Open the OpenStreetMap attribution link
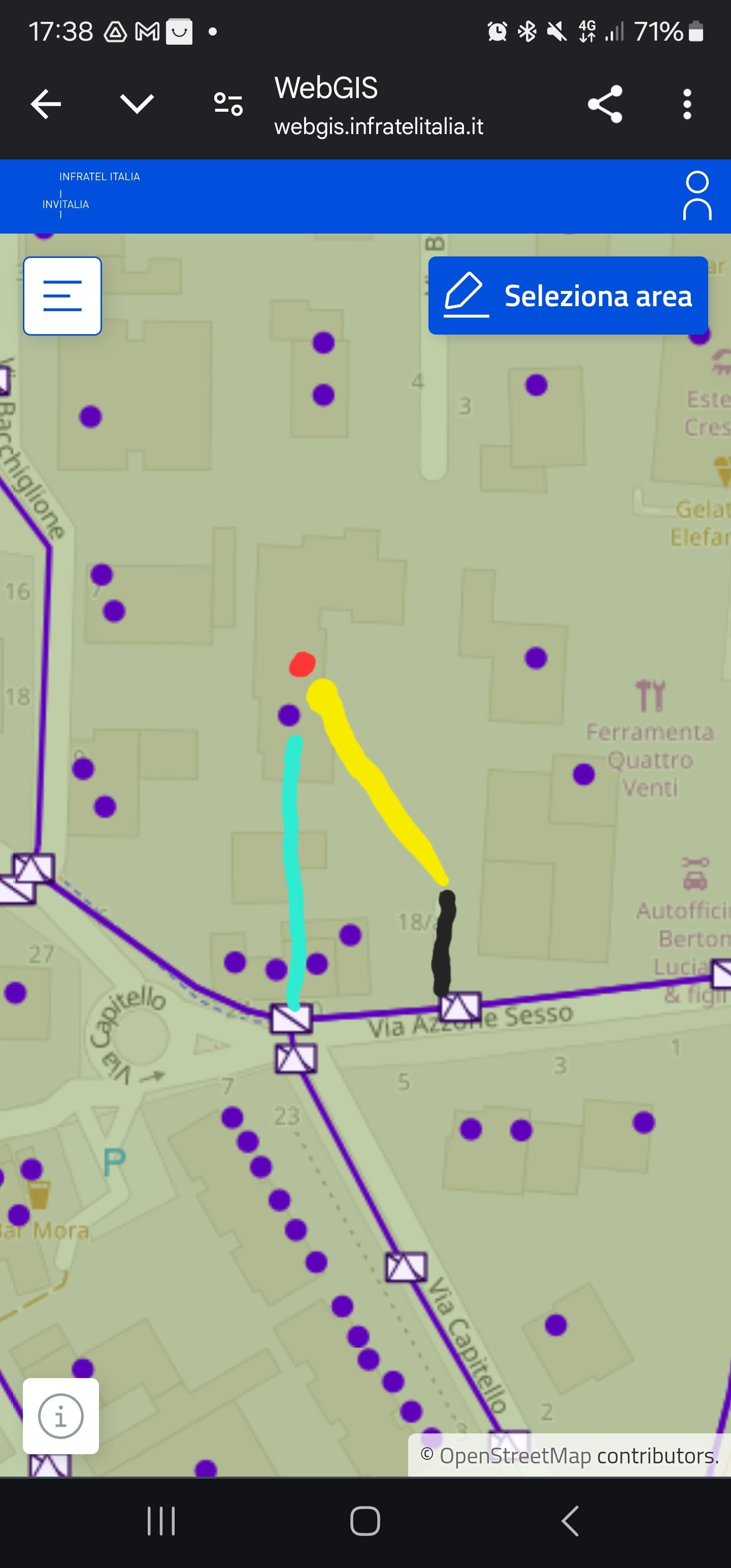This screenshot has height=1568, width=731. [x=515, y=1455]
